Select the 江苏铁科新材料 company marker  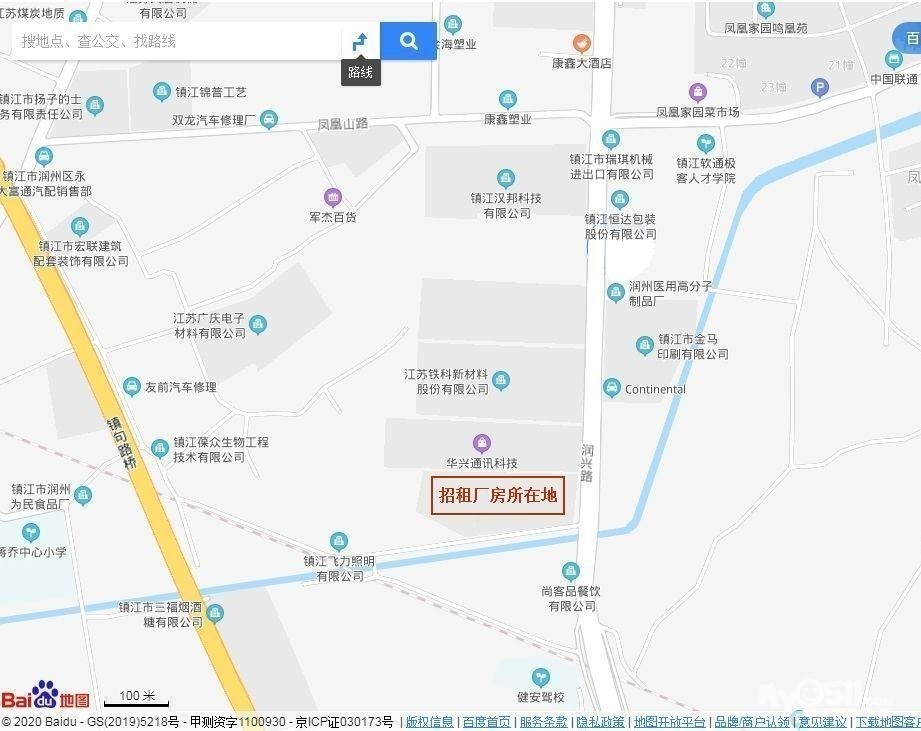coord(500,380)
